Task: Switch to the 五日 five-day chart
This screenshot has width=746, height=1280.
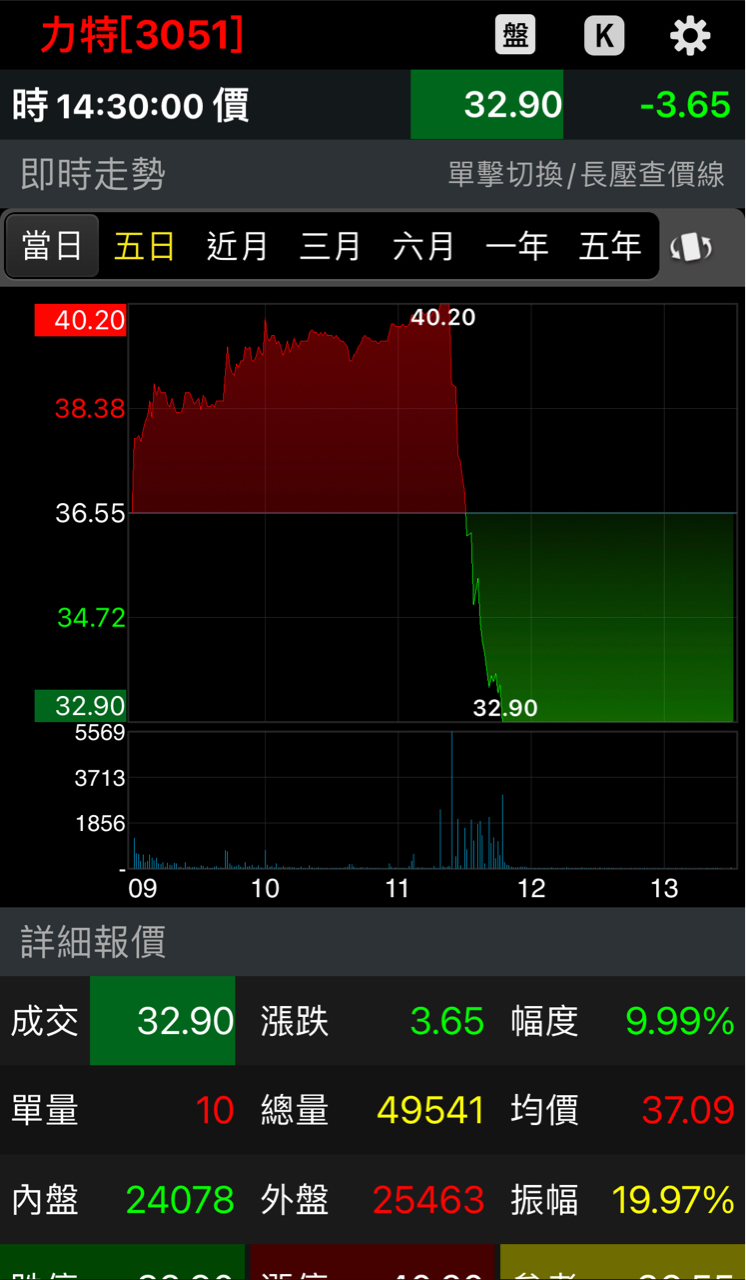Action: tap(144, 246)
